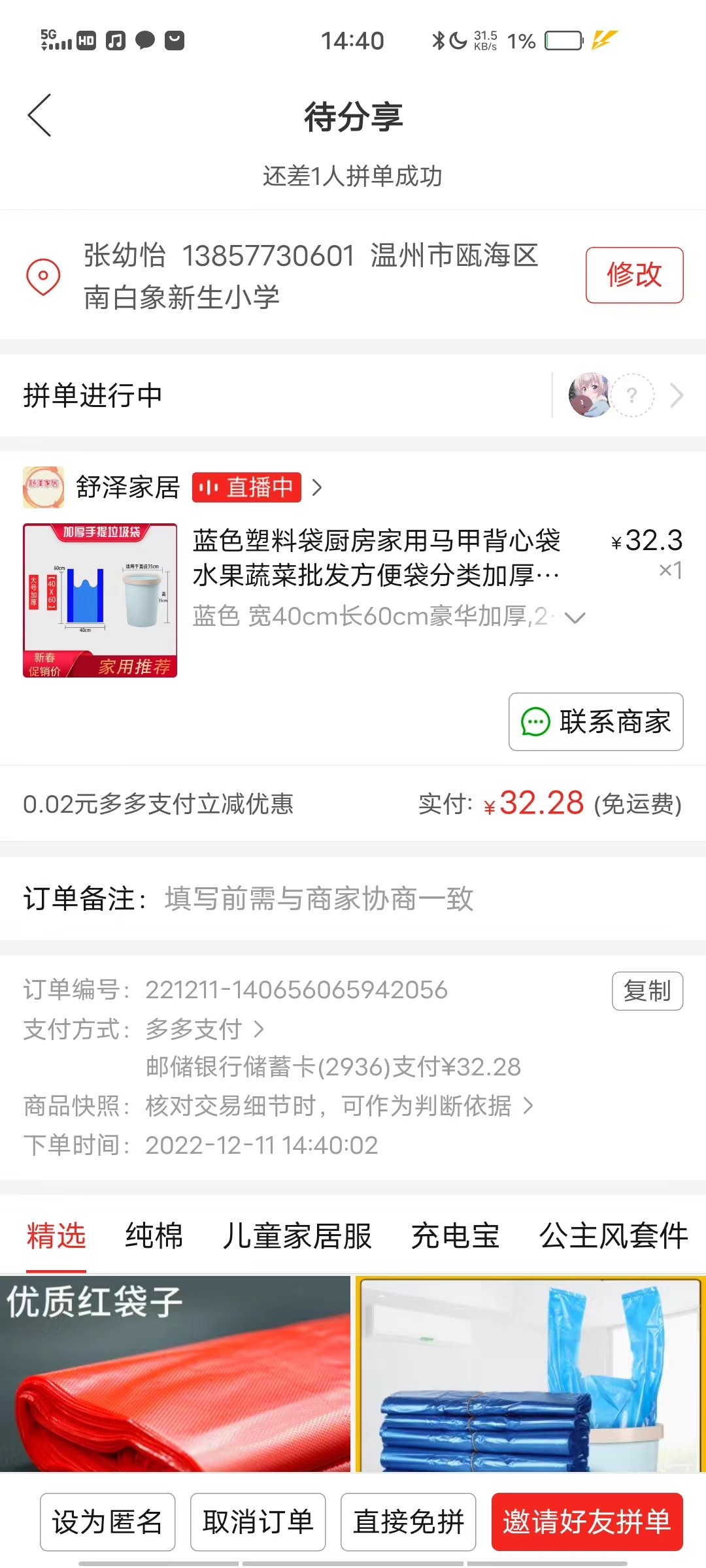Choose 直接免拼 to skip group buying
This screenshot has width=706, height=1568.
408,1522
